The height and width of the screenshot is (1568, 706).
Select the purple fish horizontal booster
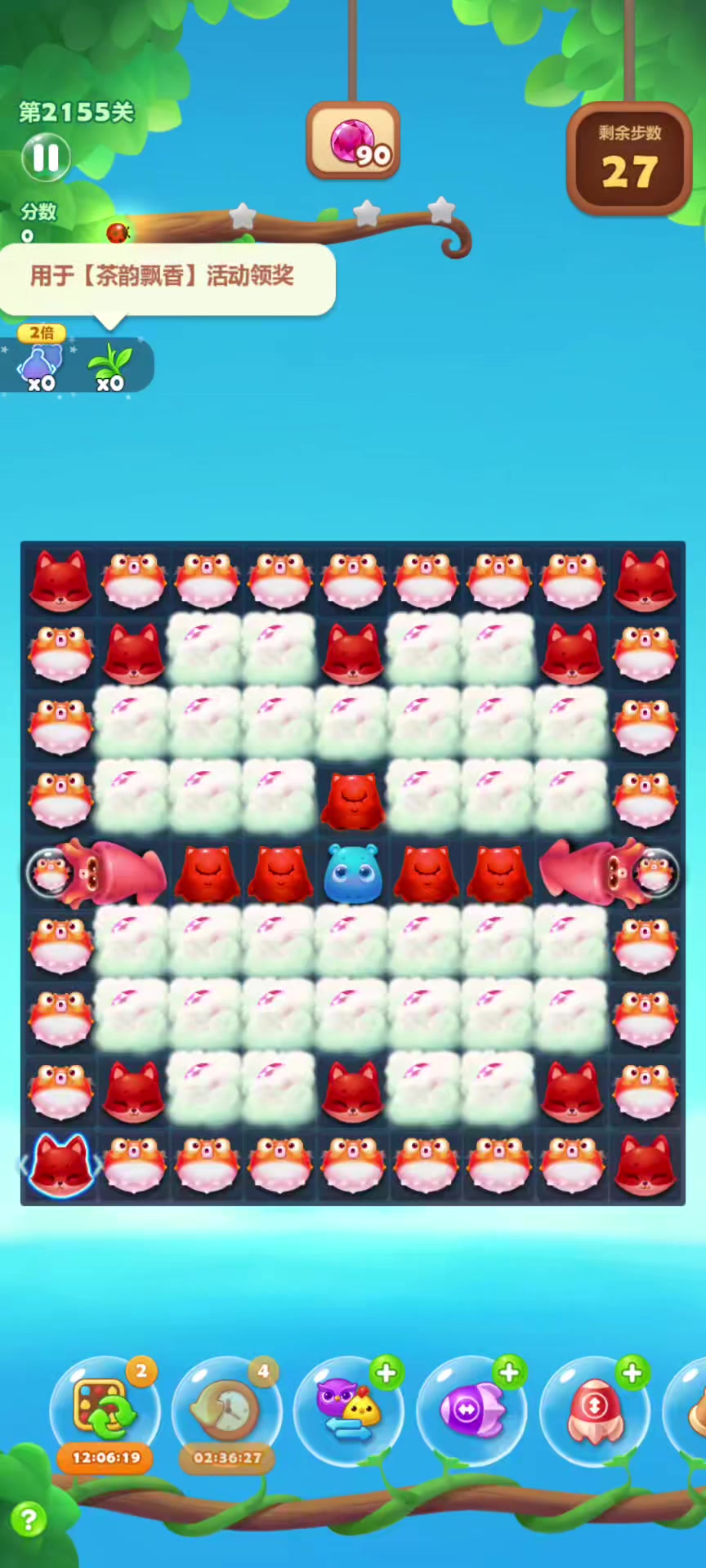[472, 1409]
